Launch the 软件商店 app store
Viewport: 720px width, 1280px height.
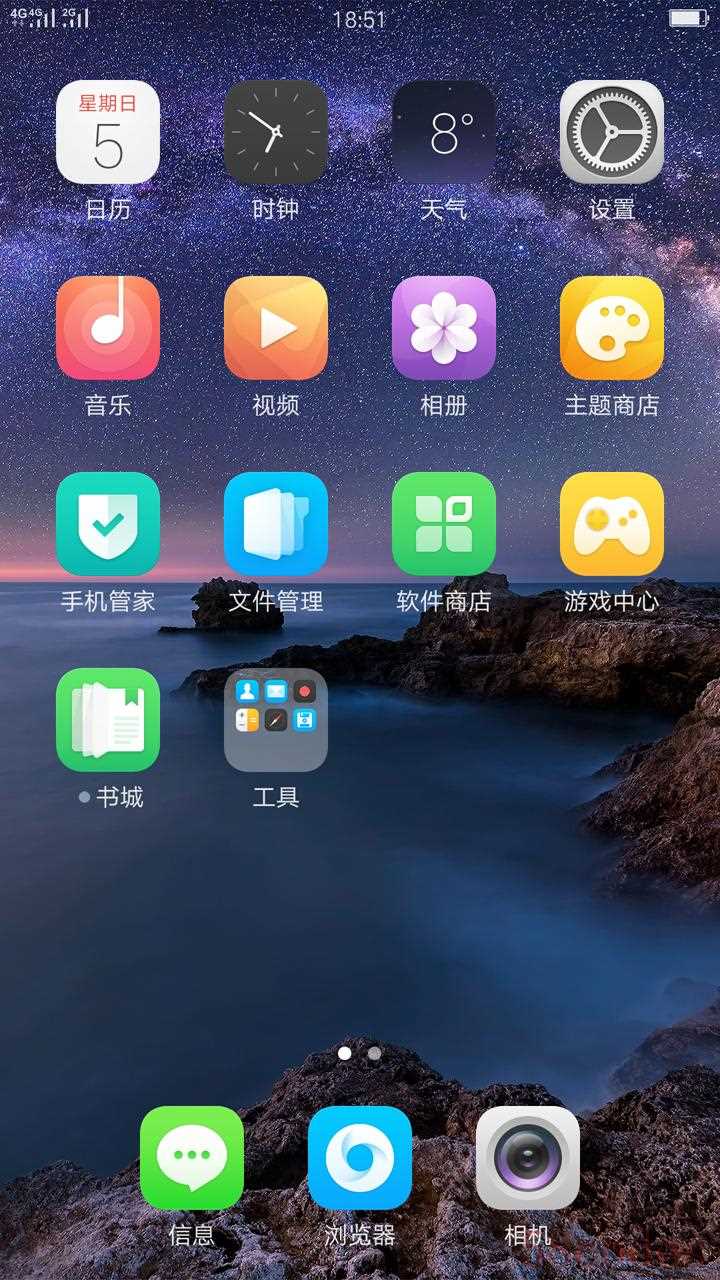click(x=444, y=525)
